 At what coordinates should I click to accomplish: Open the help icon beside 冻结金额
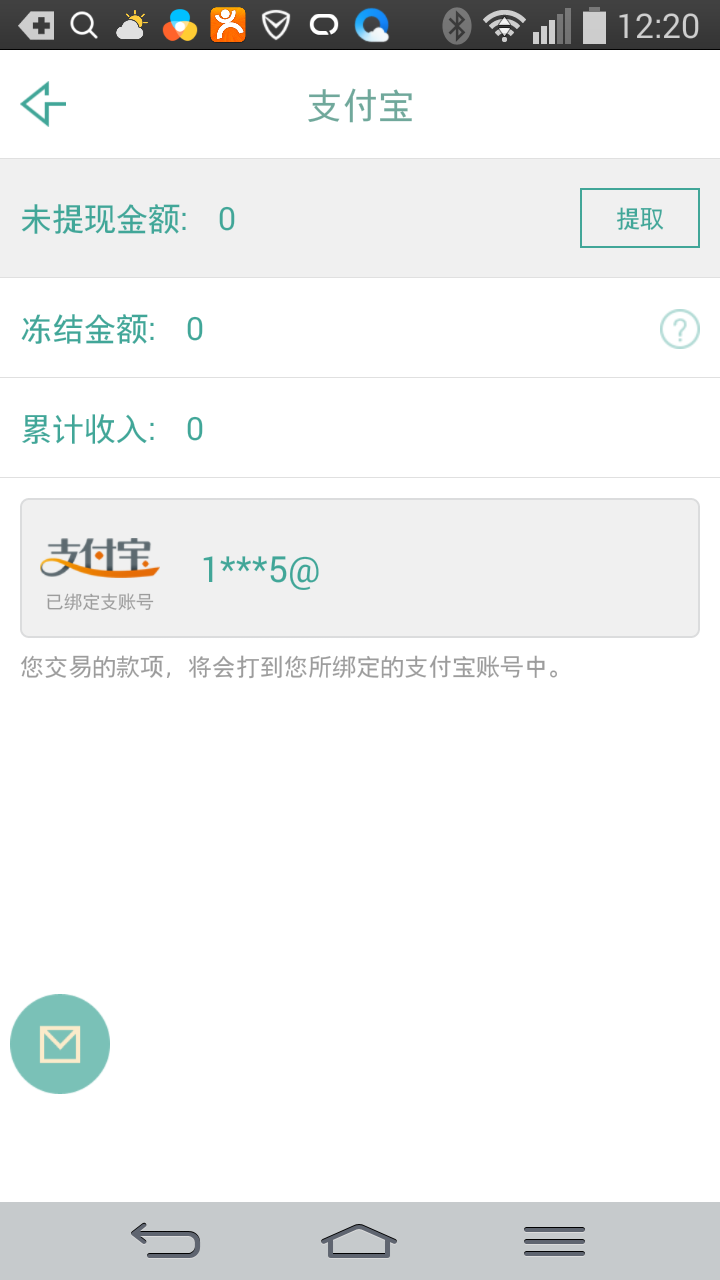[680, 329]
